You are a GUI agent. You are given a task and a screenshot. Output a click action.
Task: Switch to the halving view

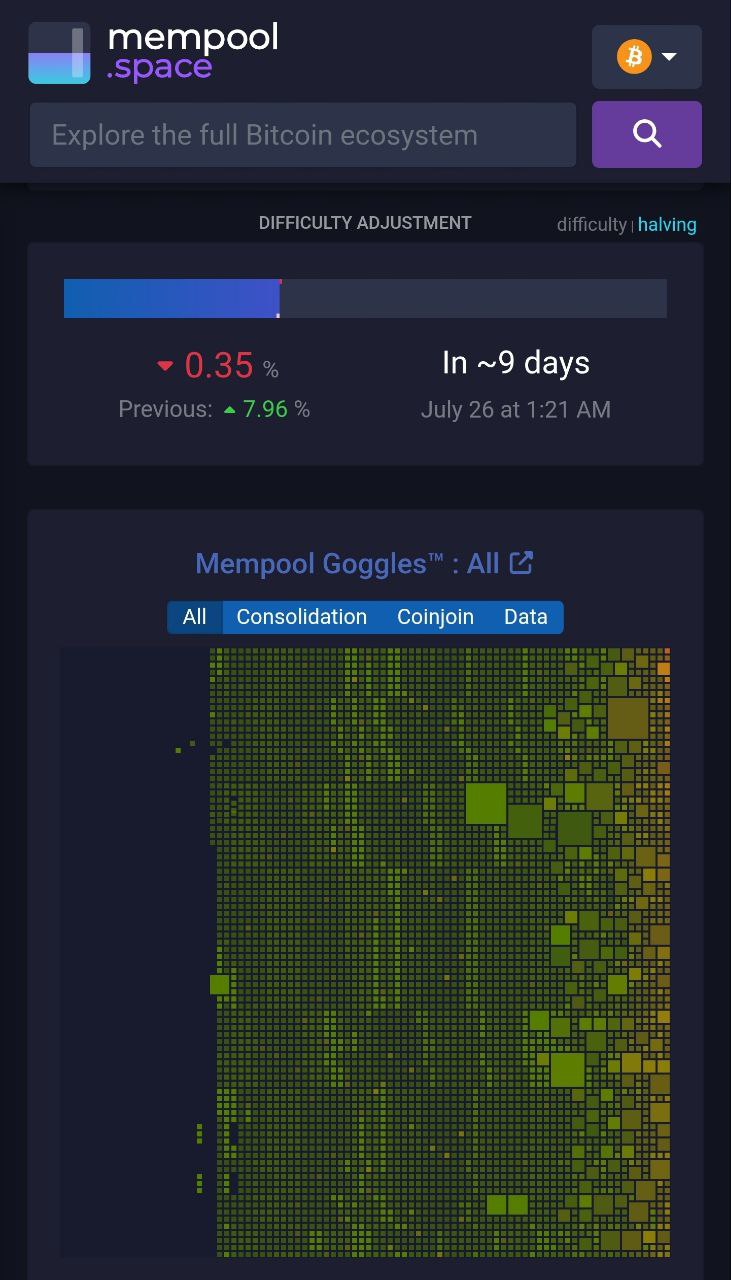(667, 224)
